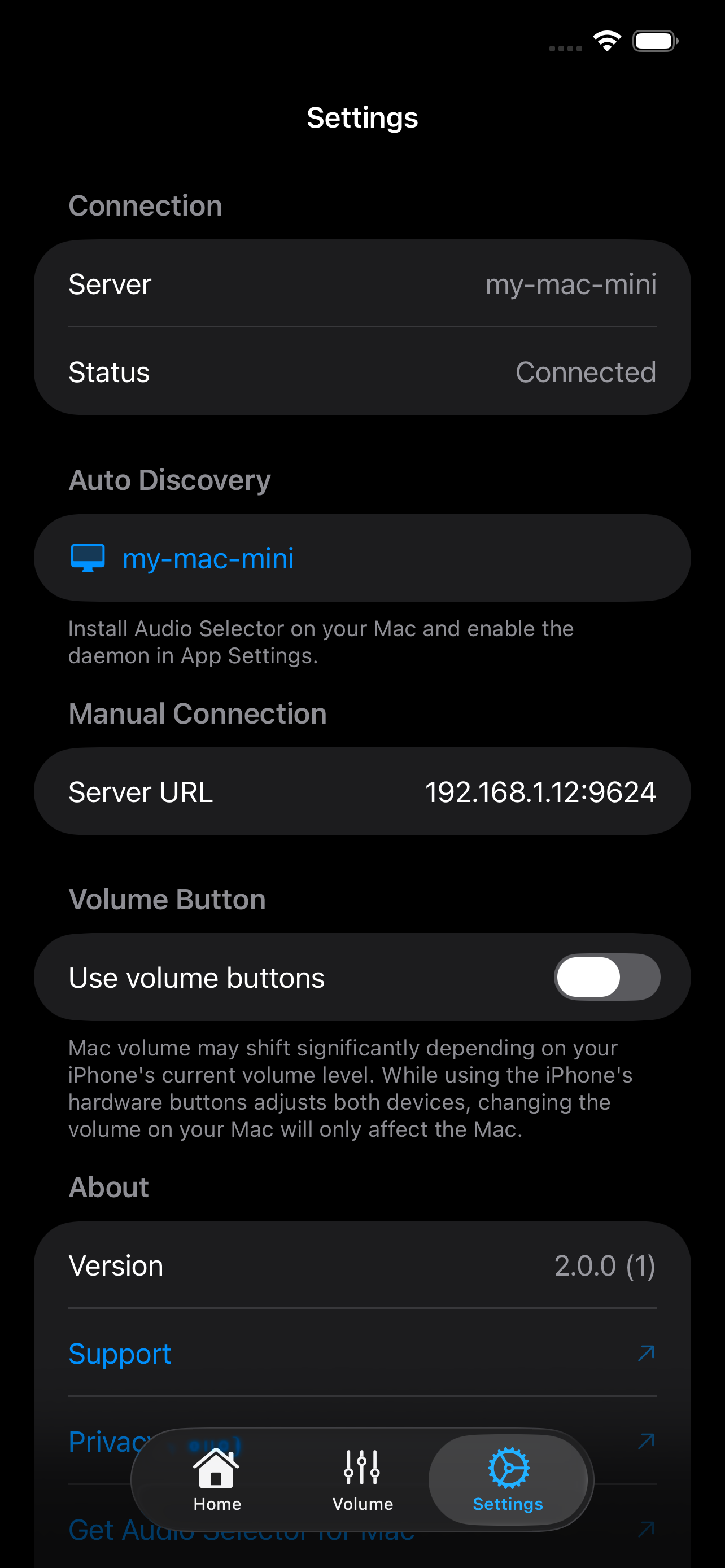Enable the Use volume buttons switch
The width and height of the screenshot is (725, 1568).
pyautogui.click(x=606, y=976)
